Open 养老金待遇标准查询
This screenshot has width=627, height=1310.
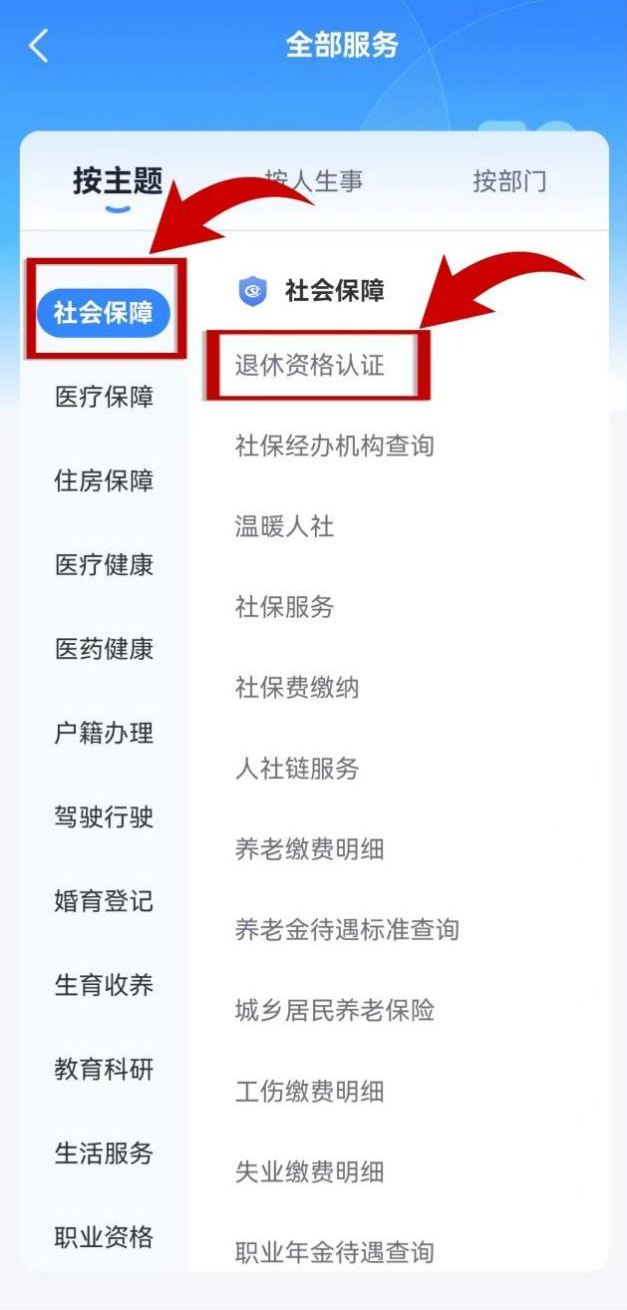(x=346, y=930)
